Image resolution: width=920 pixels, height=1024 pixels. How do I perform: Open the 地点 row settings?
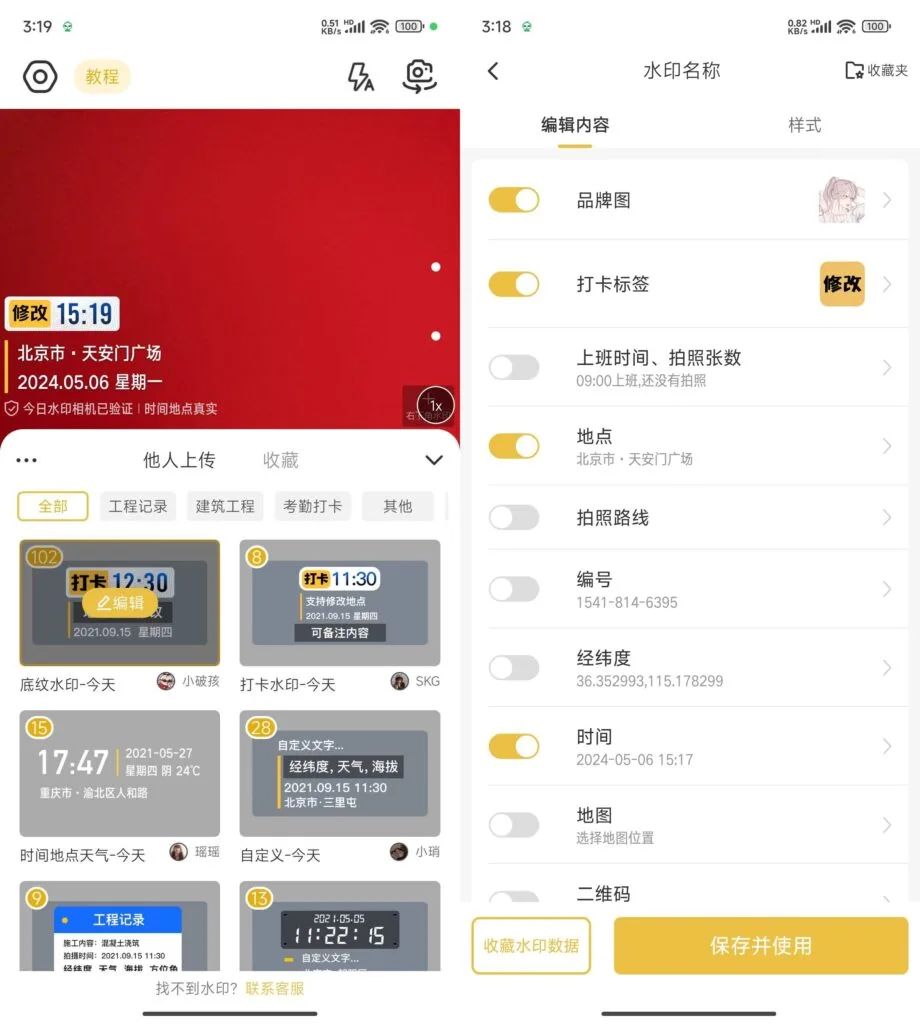730,446
